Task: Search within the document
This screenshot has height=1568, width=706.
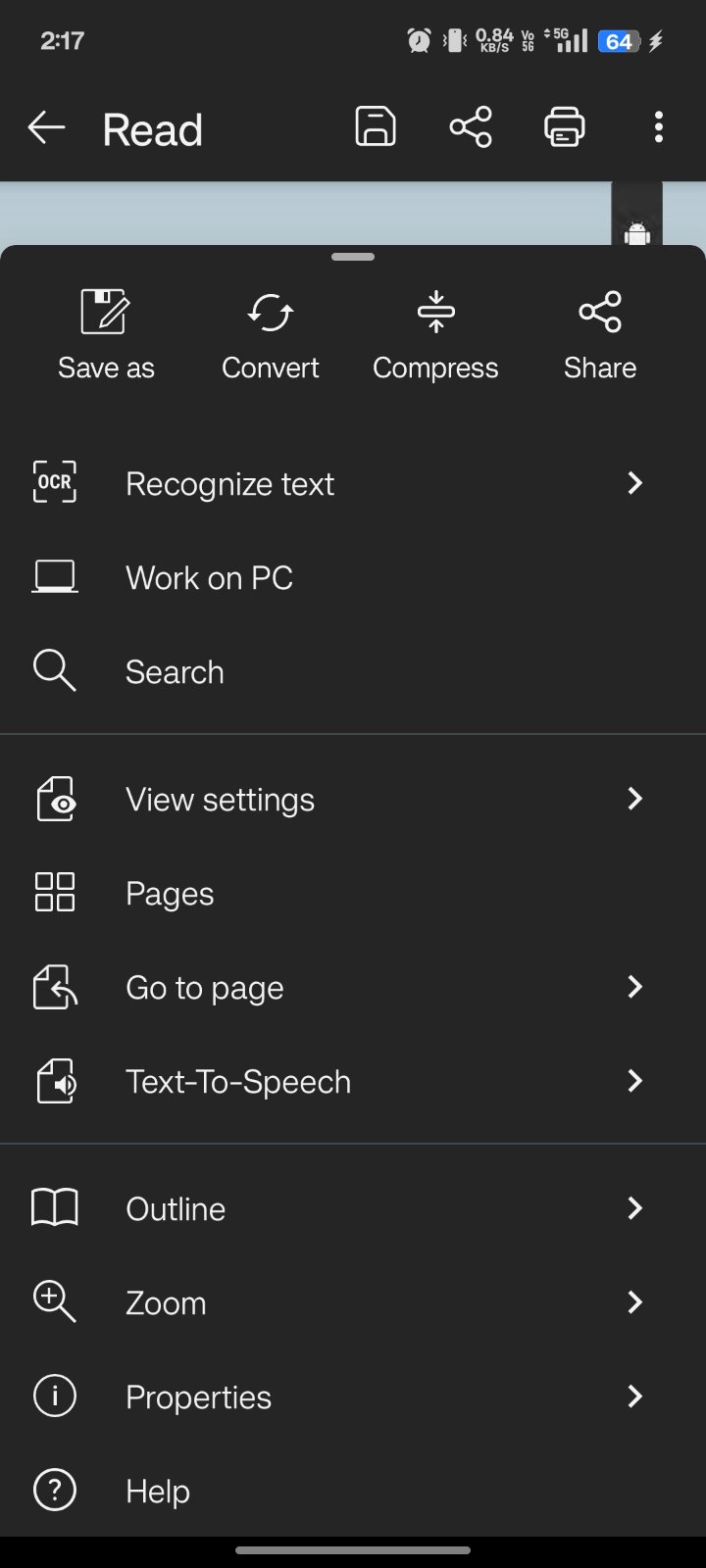Action: point(175,672)
